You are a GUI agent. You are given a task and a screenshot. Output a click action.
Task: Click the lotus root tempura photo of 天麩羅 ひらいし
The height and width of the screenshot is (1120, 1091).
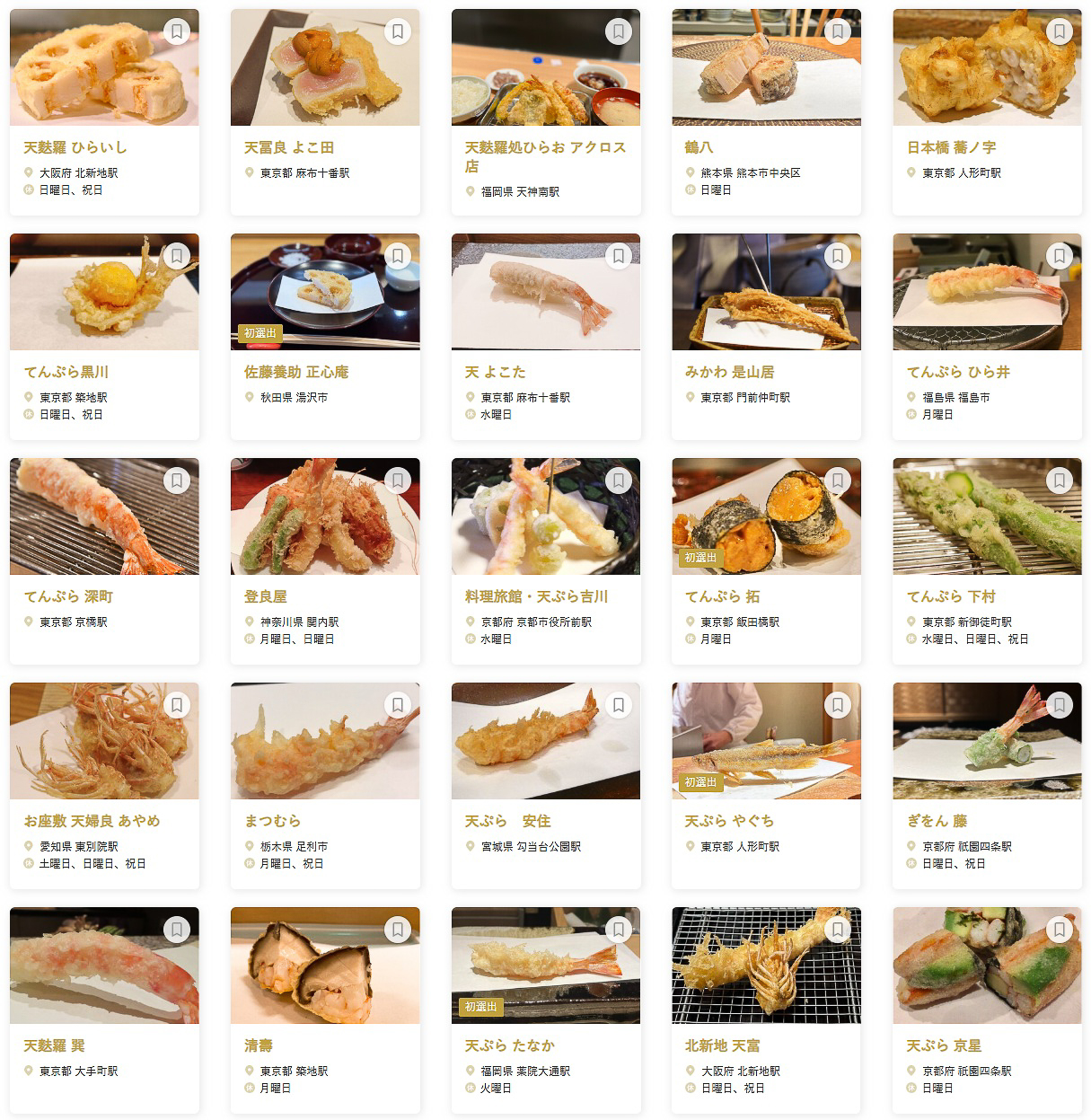(104, 66)
